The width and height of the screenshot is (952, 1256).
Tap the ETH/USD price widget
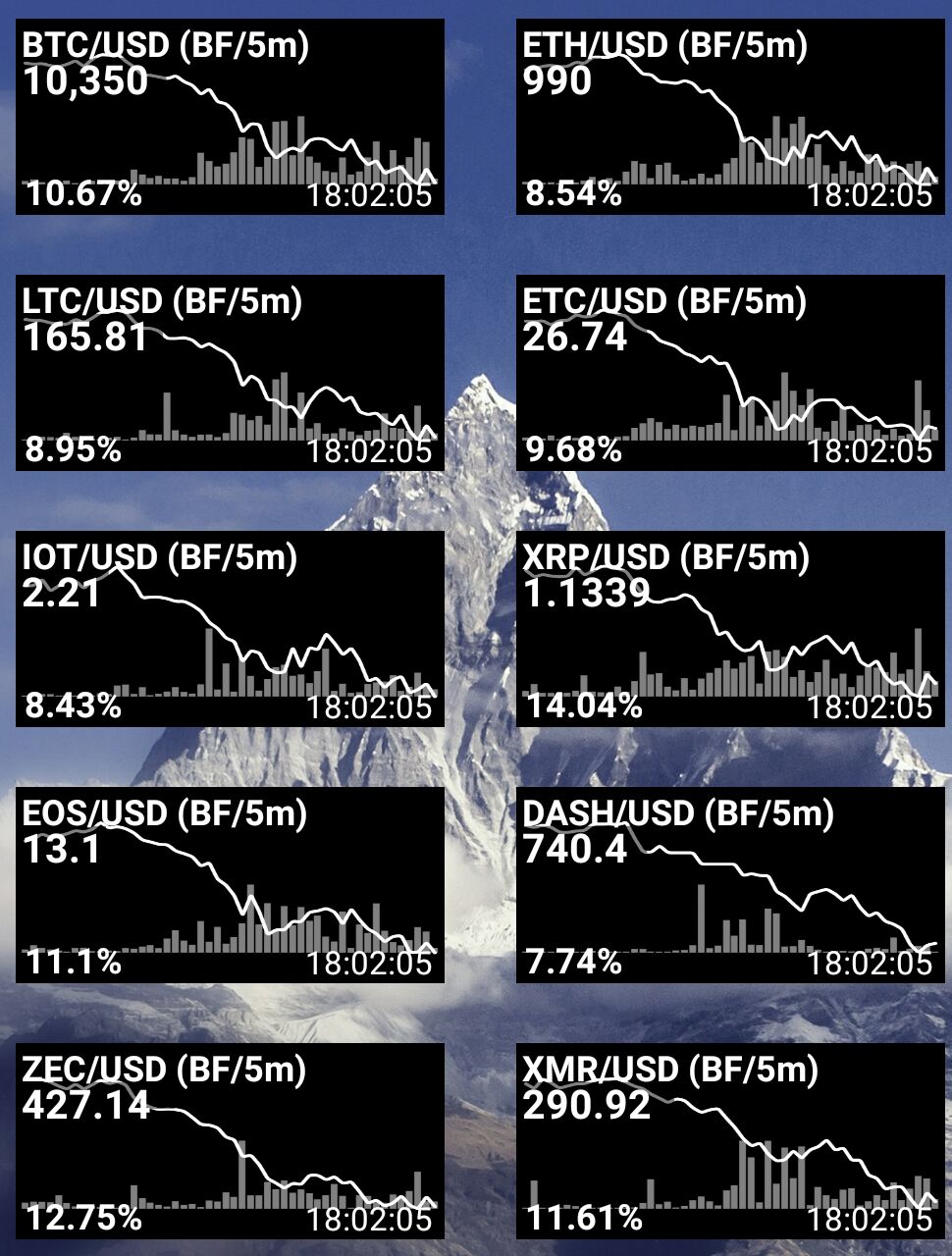tap(729, 117)
